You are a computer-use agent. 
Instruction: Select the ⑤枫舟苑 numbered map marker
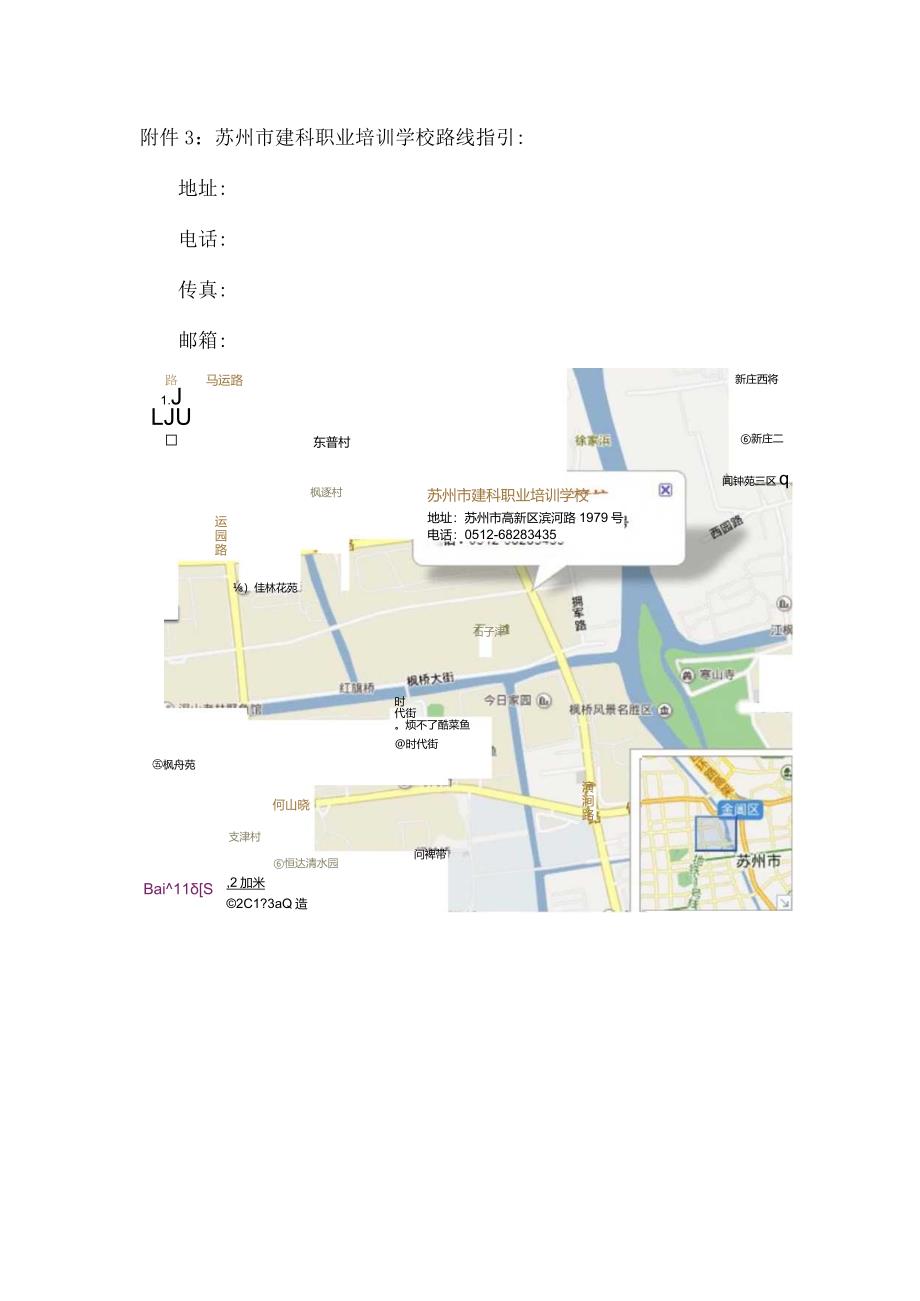point(156,764)
